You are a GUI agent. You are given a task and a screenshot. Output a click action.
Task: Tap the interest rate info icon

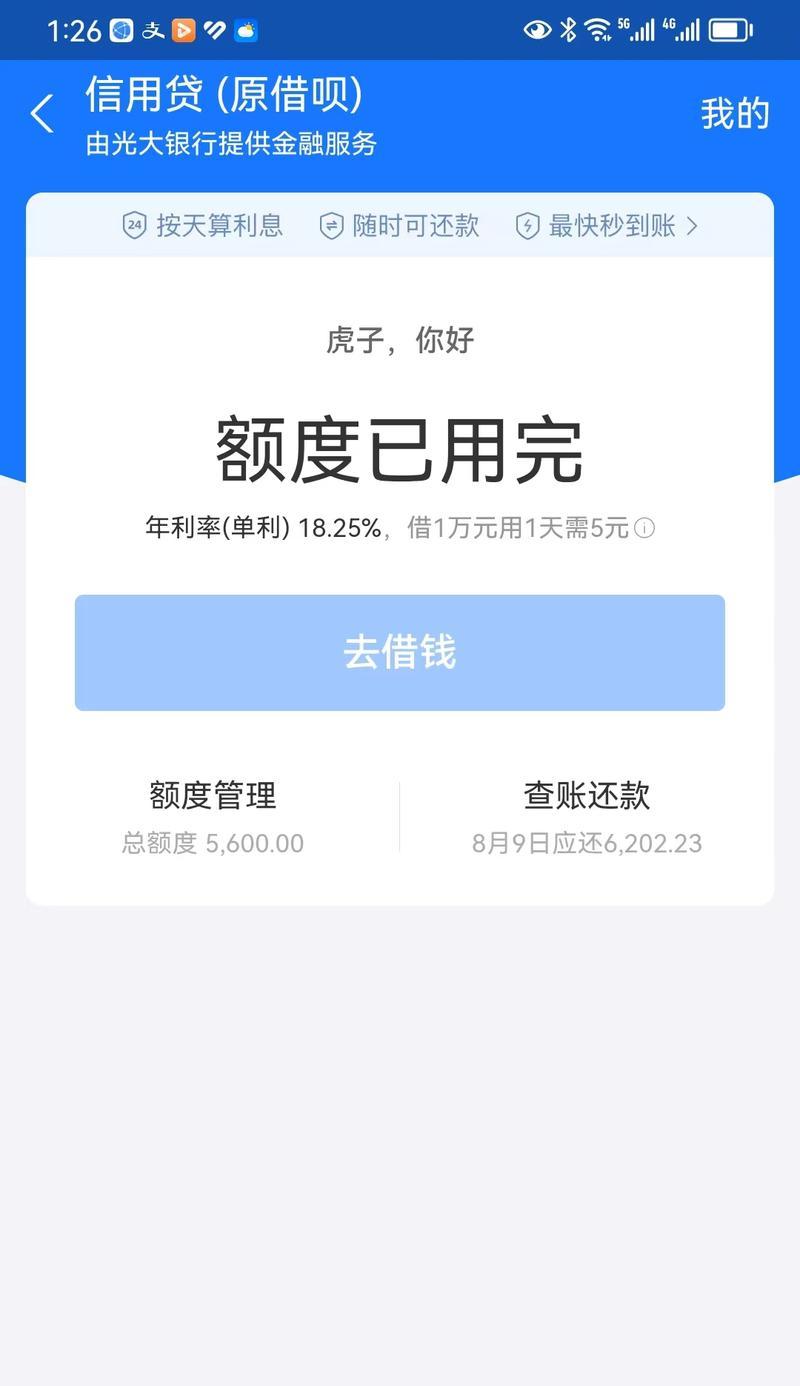click(x=645, y=528)
